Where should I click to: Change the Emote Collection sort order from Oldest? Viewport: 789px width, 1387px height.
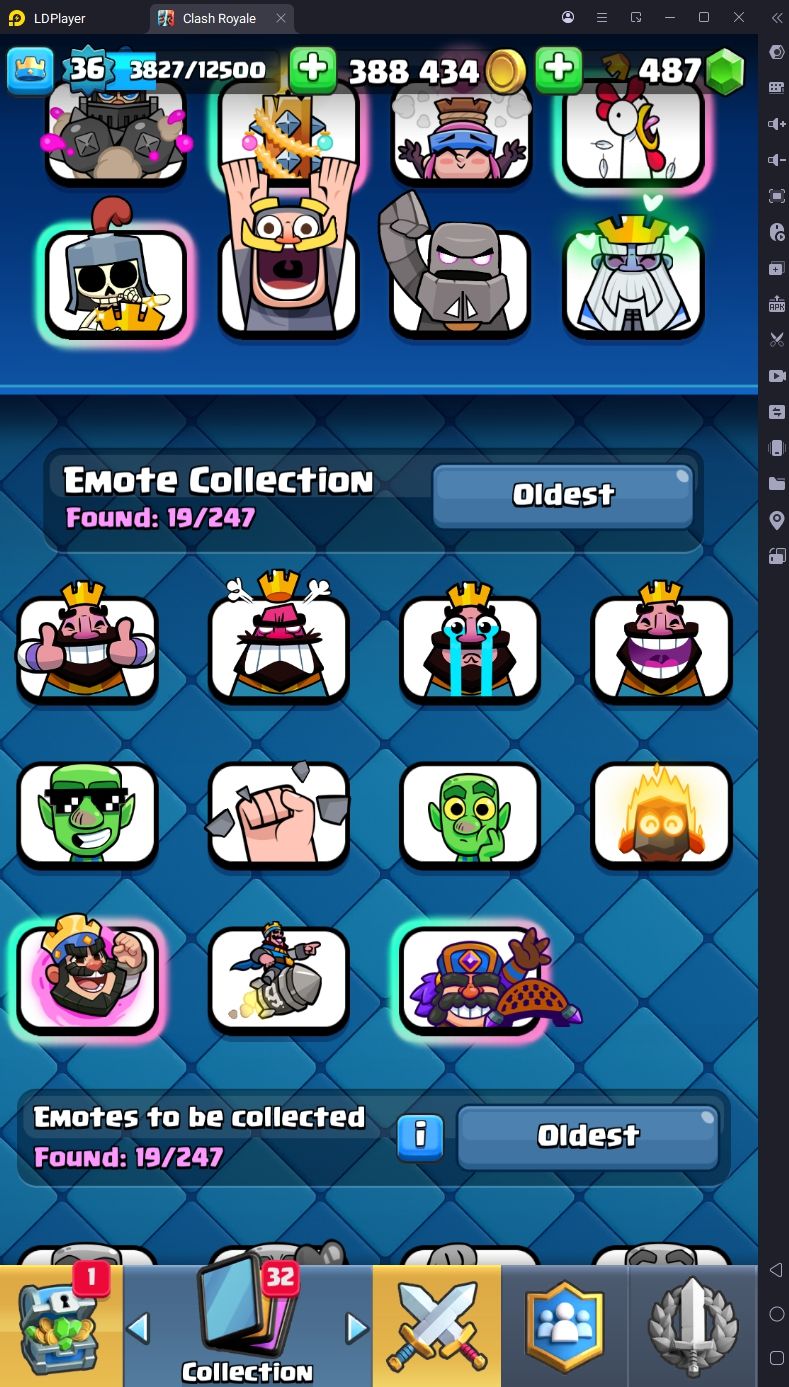(x=562, y=495)
